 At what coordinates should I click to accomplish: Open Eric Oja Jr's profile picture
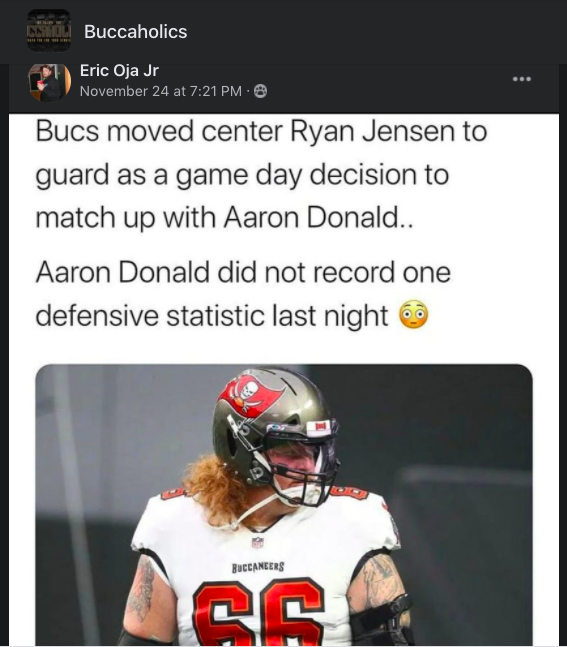point(49,82)
